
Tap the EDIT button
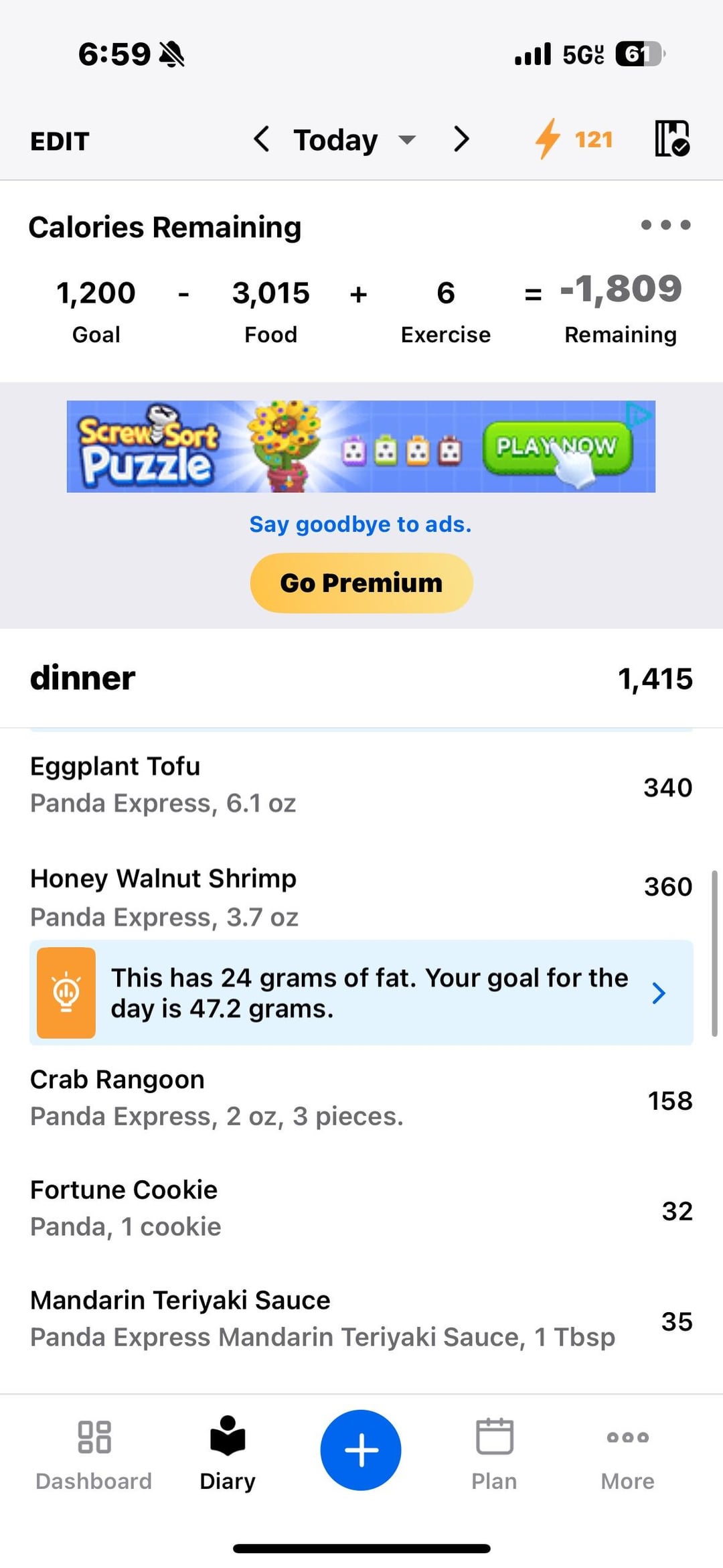coord(60,141)
